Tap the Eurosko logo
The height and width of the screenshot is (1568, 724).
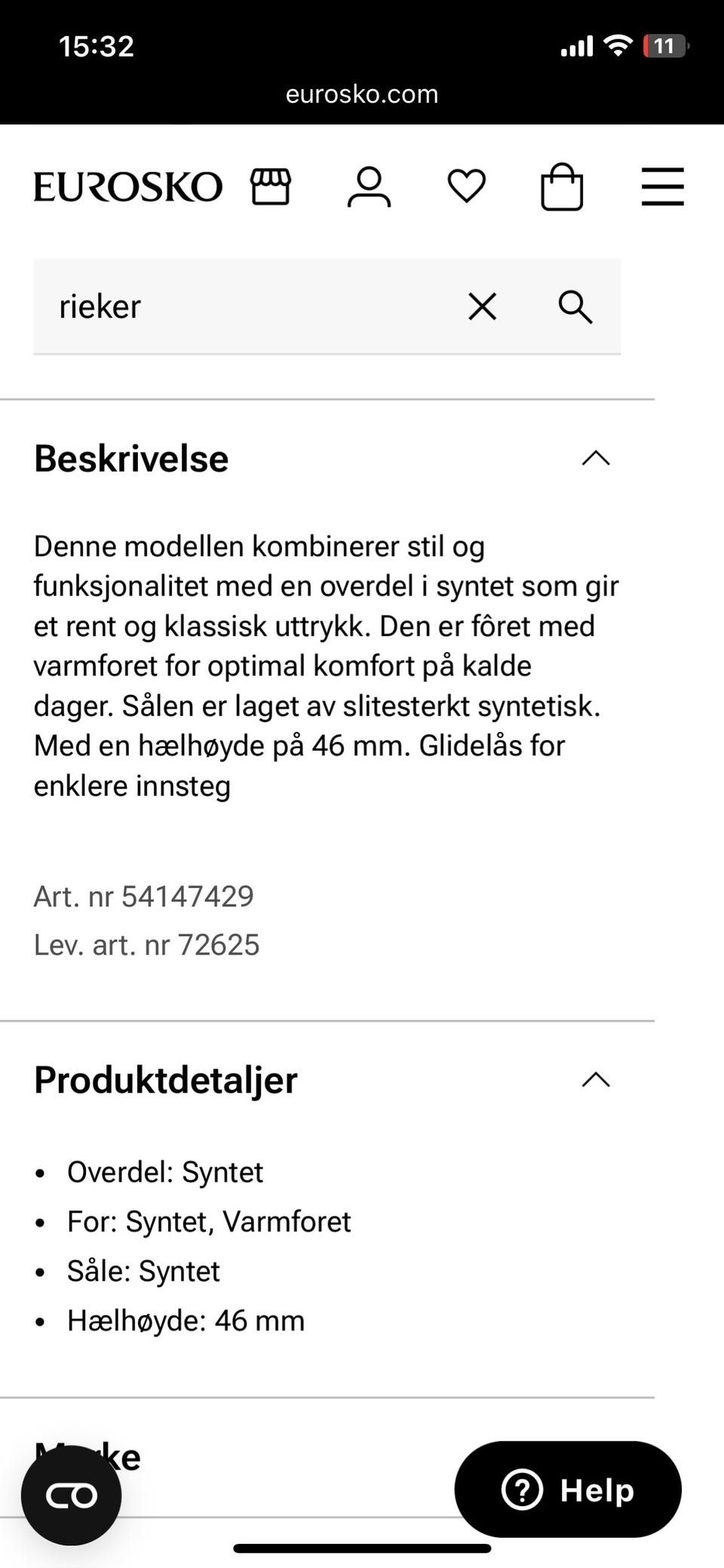coord(127,186)
